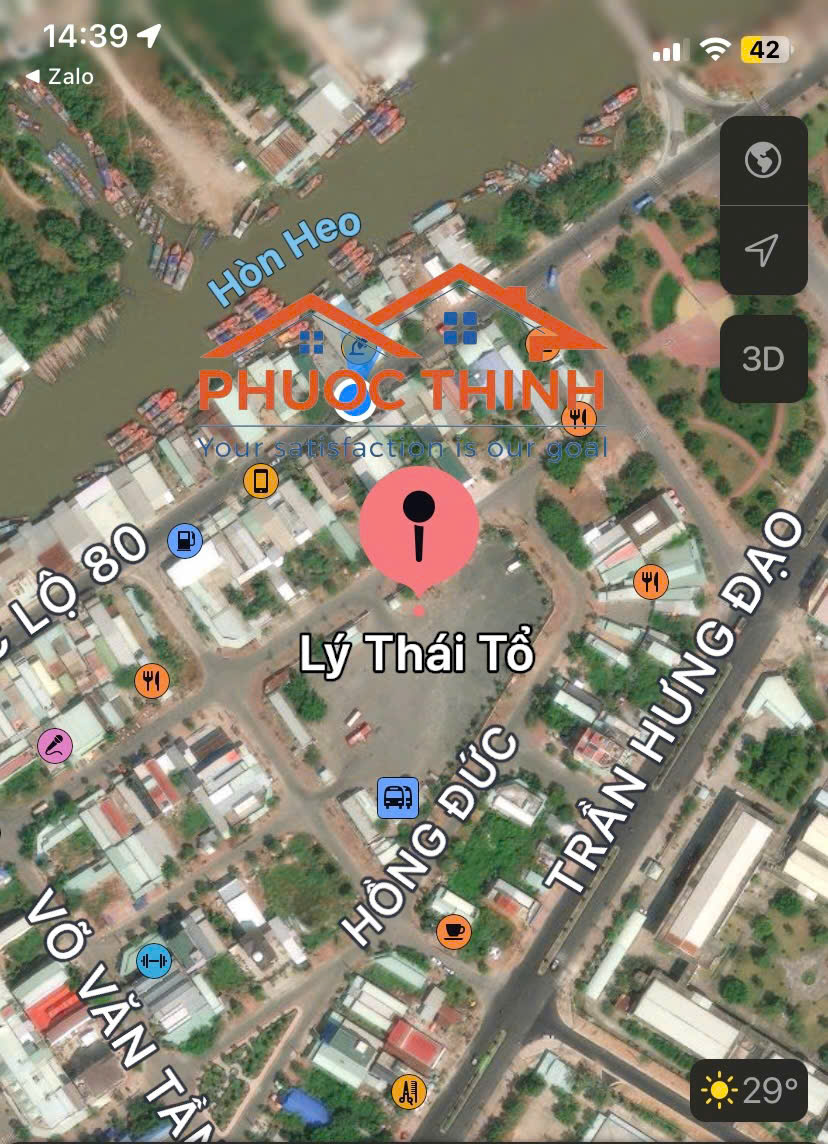Viewport: 828px width, 1144px height.
Task: Open the map mode globe button
Action: [763, 160]
